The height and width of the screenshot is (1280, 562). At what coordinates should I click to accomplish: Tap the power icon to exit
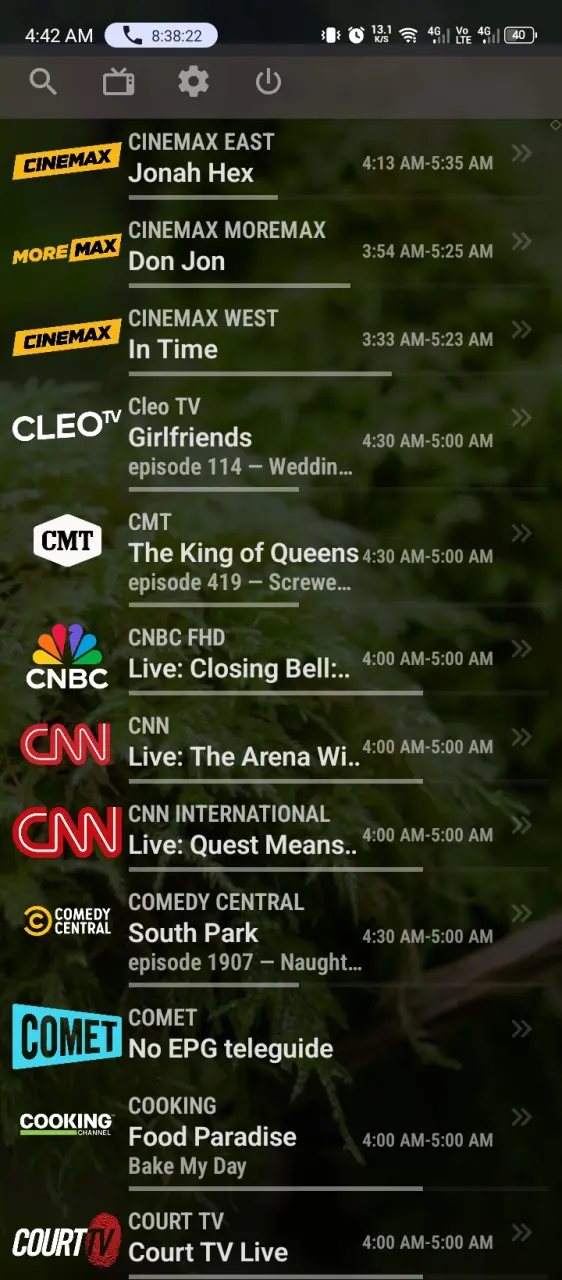pyautogui.click(x=268, y=82)
